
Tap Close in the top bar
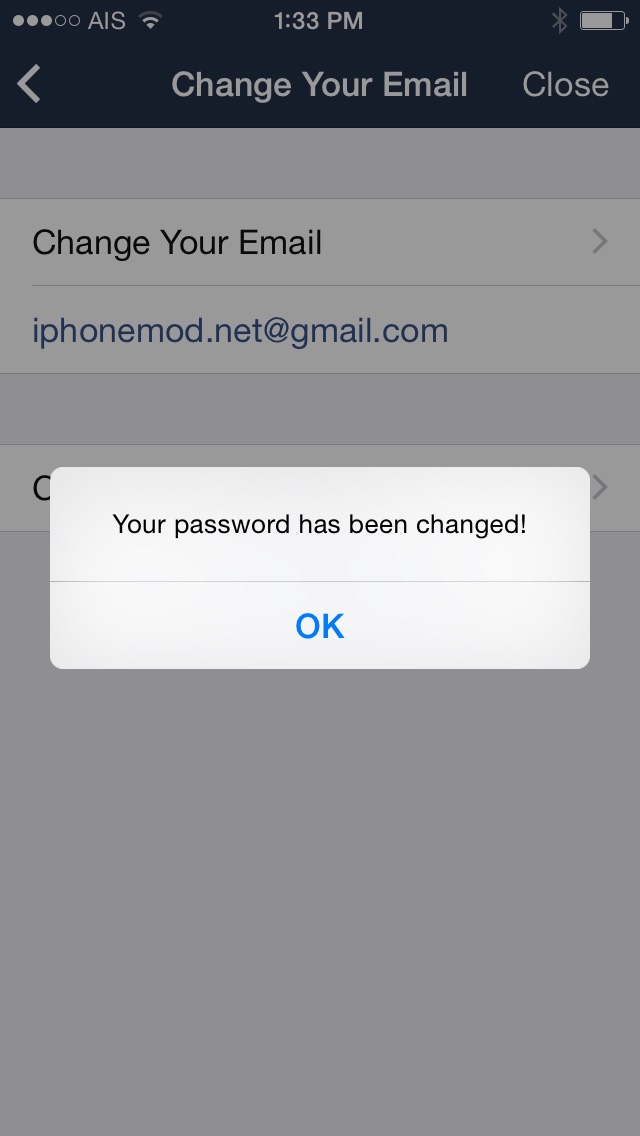coord(565,85)
